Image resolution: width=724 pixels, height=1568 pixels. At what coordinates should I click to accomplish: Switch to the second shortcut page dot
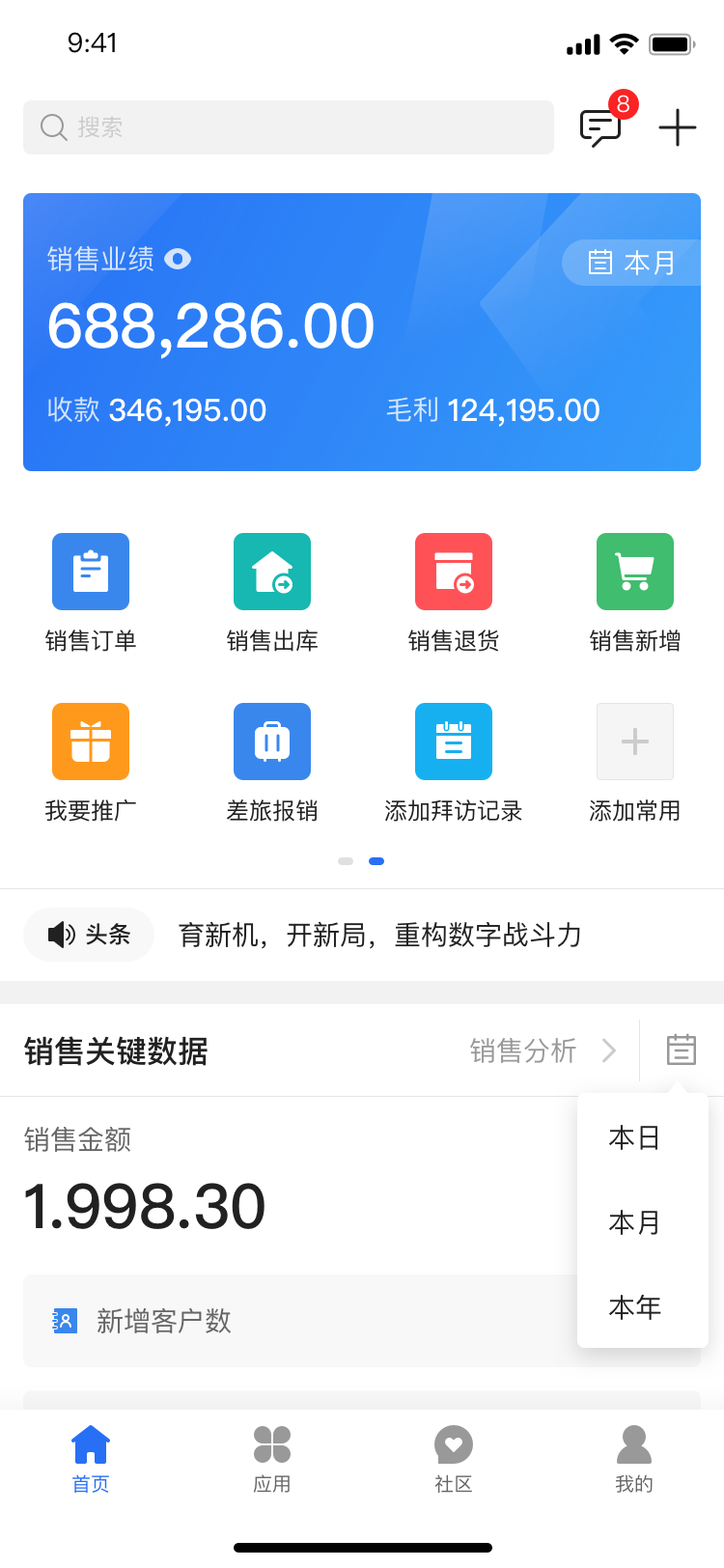tap(376, 861)
